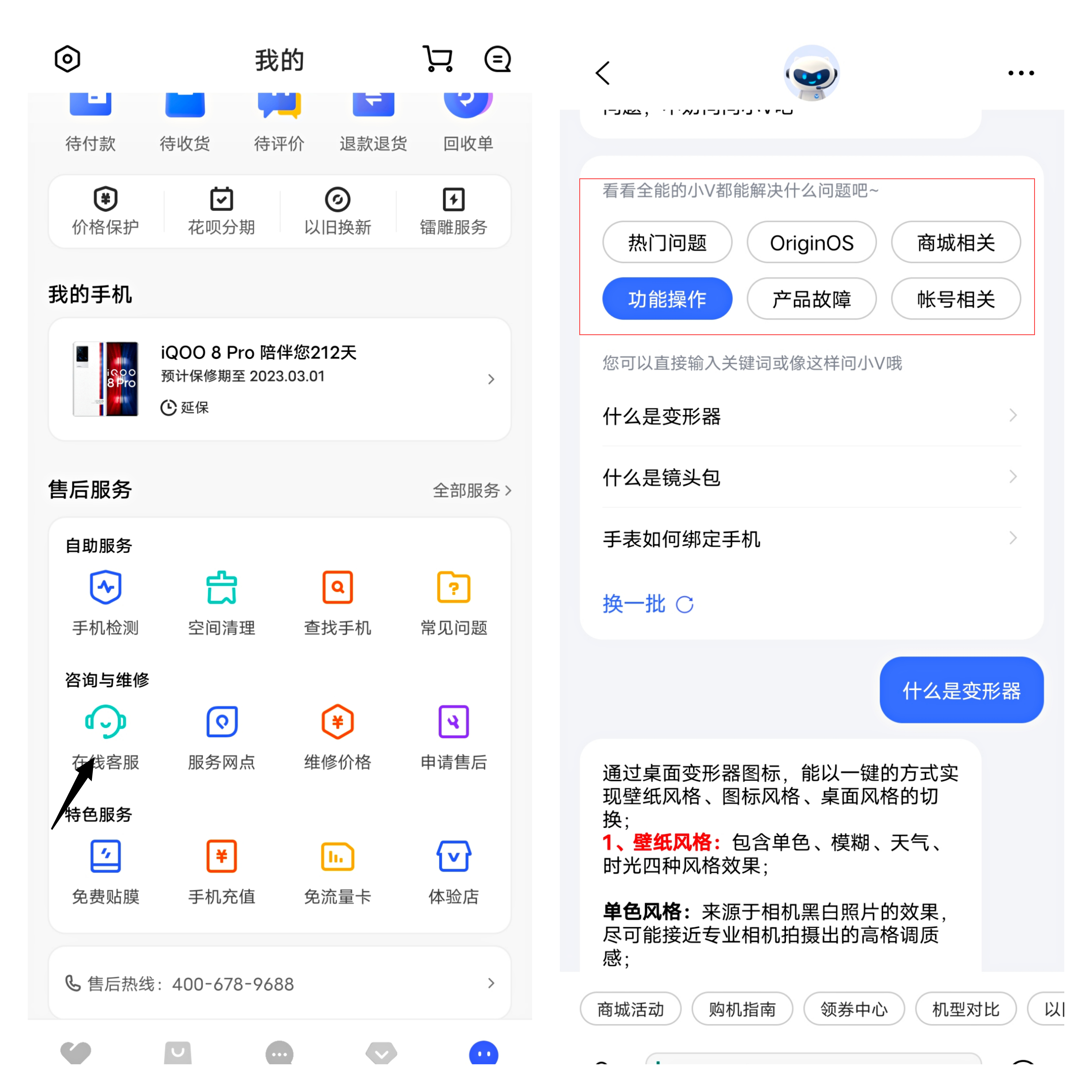
Task: Call the 售后热线 400-678-9688 row
Action: point(280,983)
